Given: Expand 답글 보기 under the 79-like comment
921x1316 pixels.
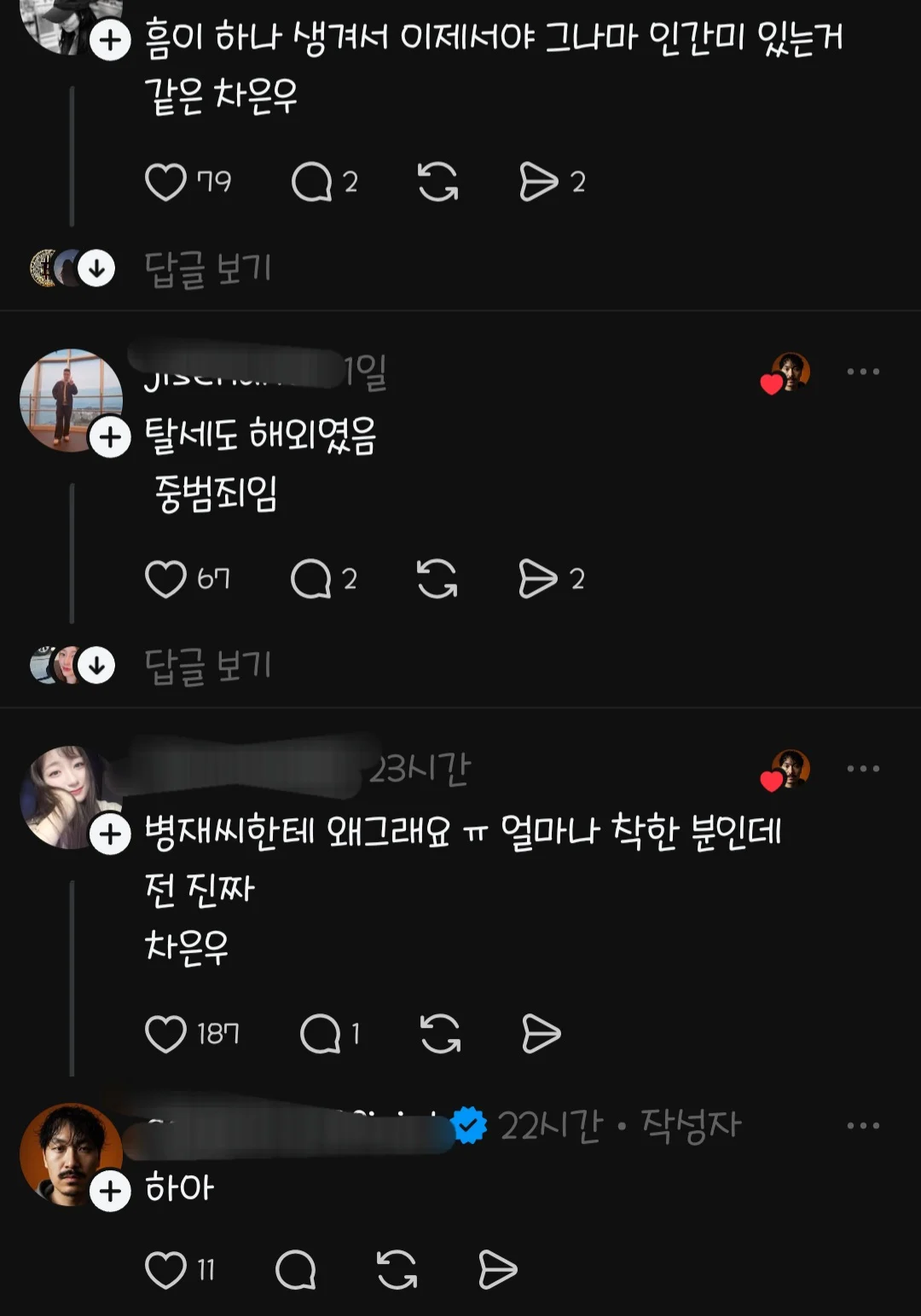Looking at the screenshot, I should coord(207,269).
